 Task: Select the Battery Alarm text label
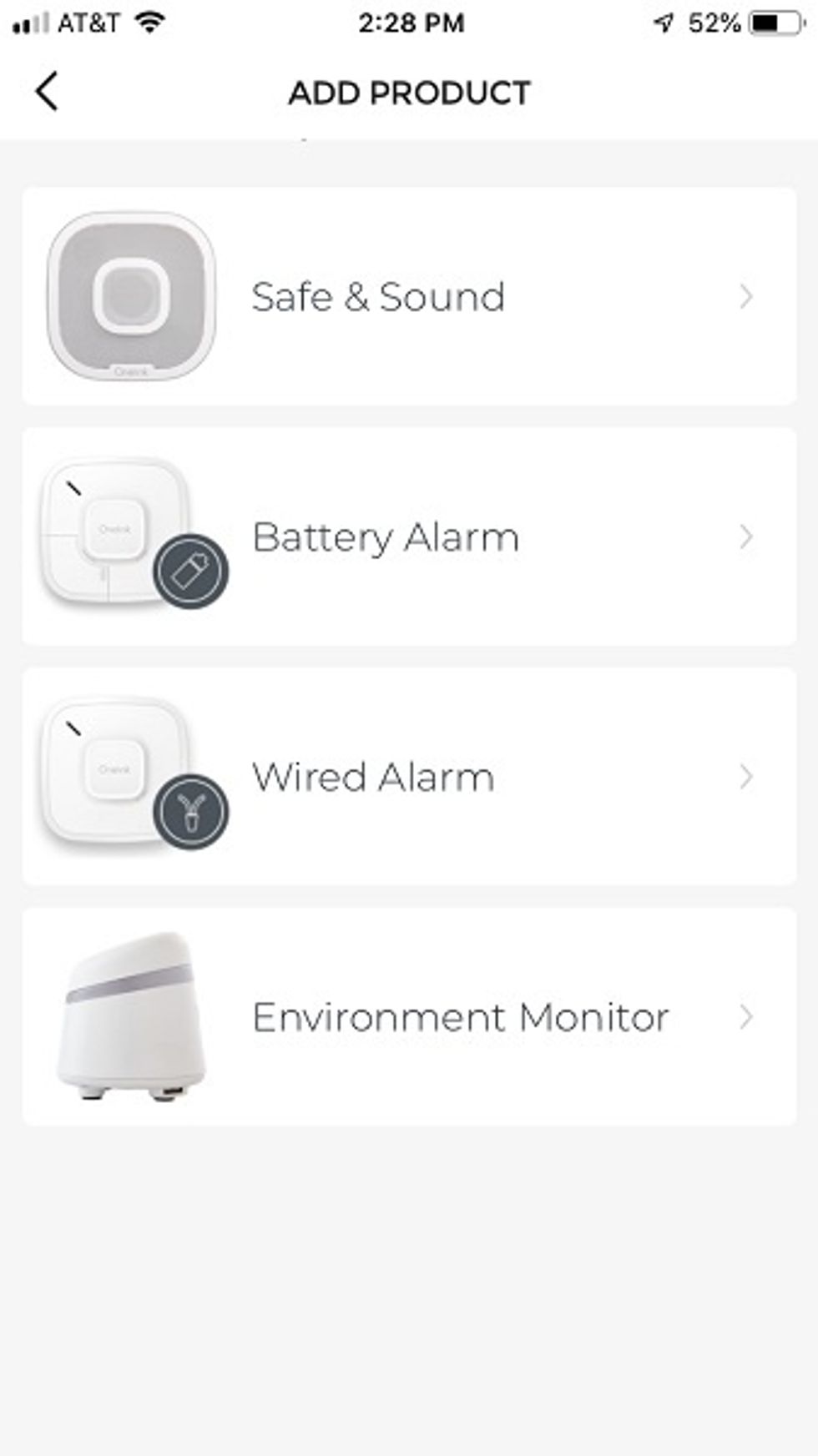tap(385, 537)
